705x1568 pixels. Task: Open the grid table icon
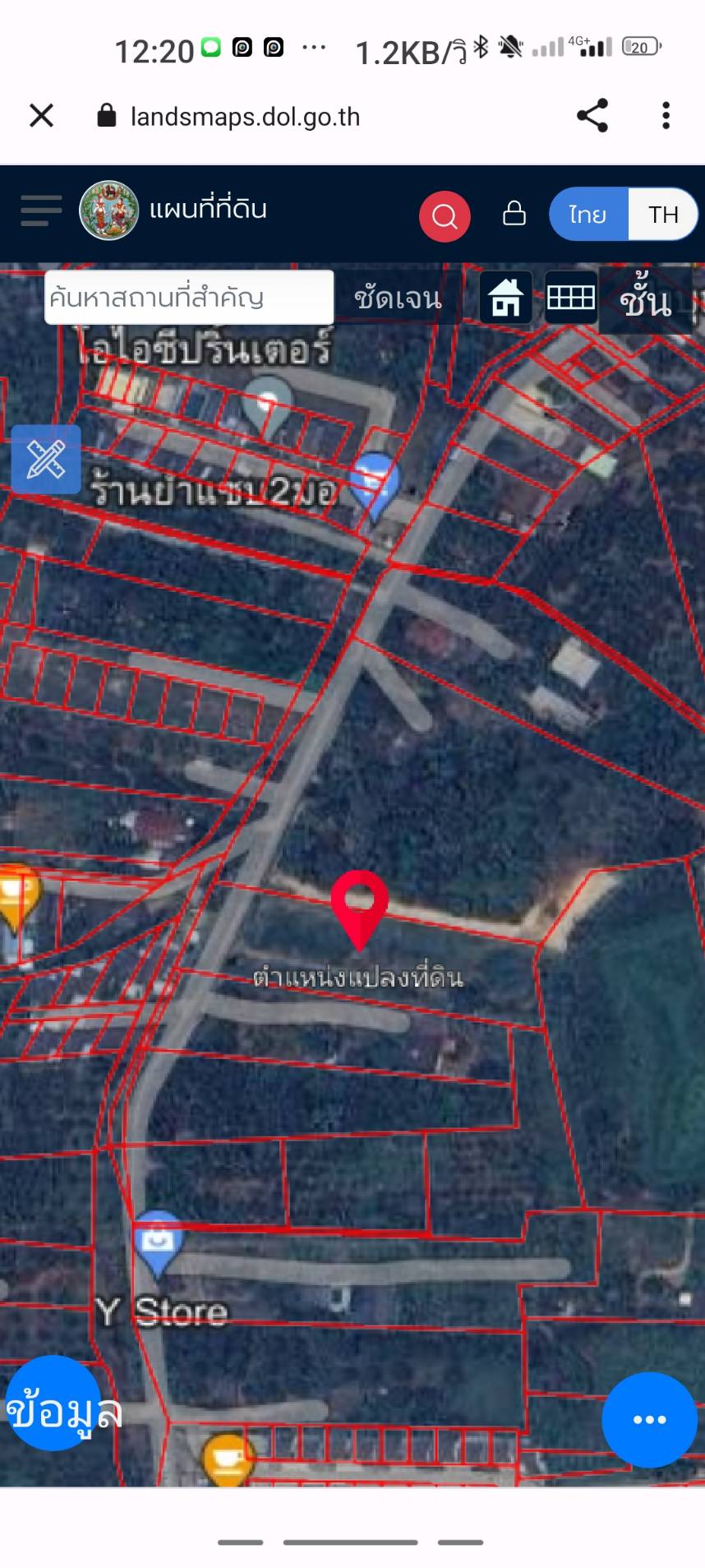point(571,297)
